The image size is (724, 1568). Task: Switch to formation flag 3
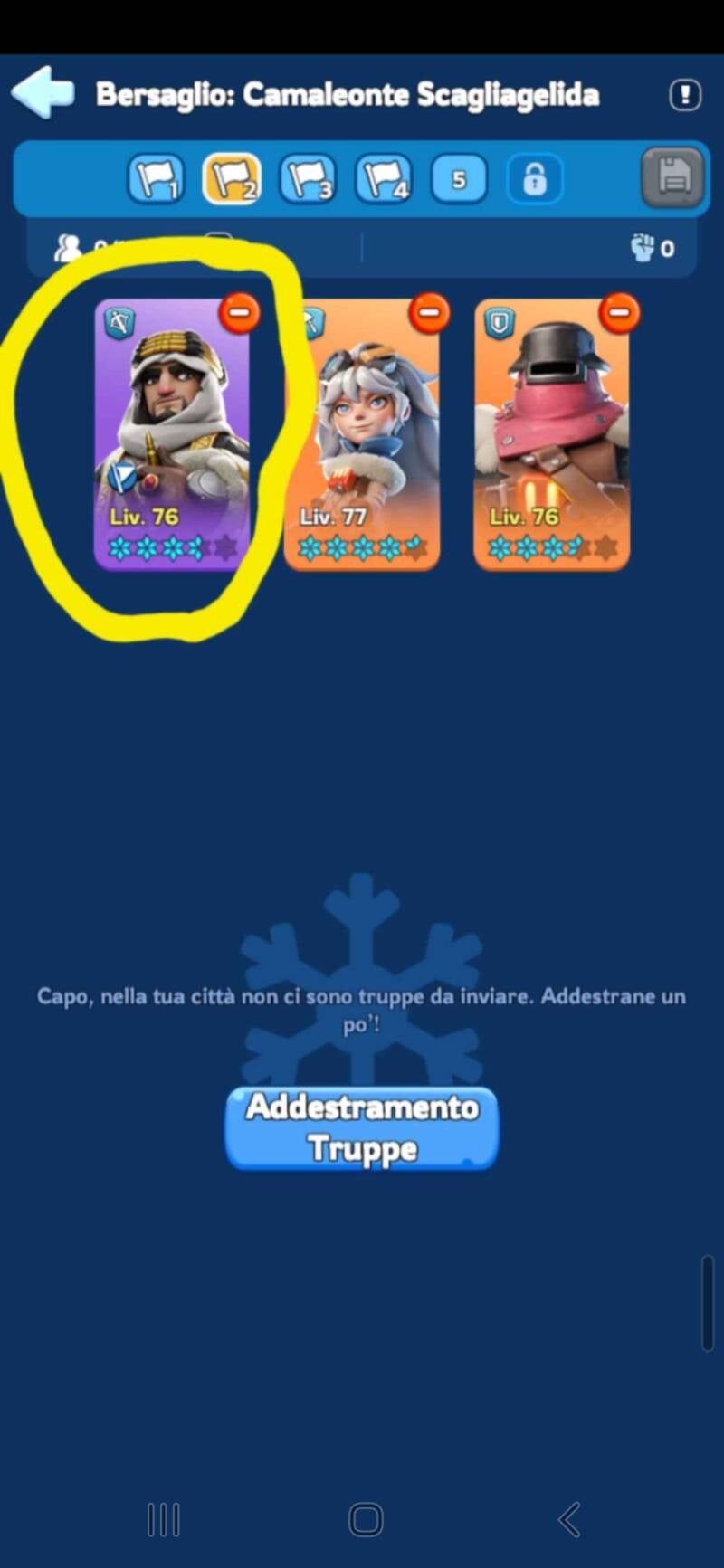click(x=308, y=178)
